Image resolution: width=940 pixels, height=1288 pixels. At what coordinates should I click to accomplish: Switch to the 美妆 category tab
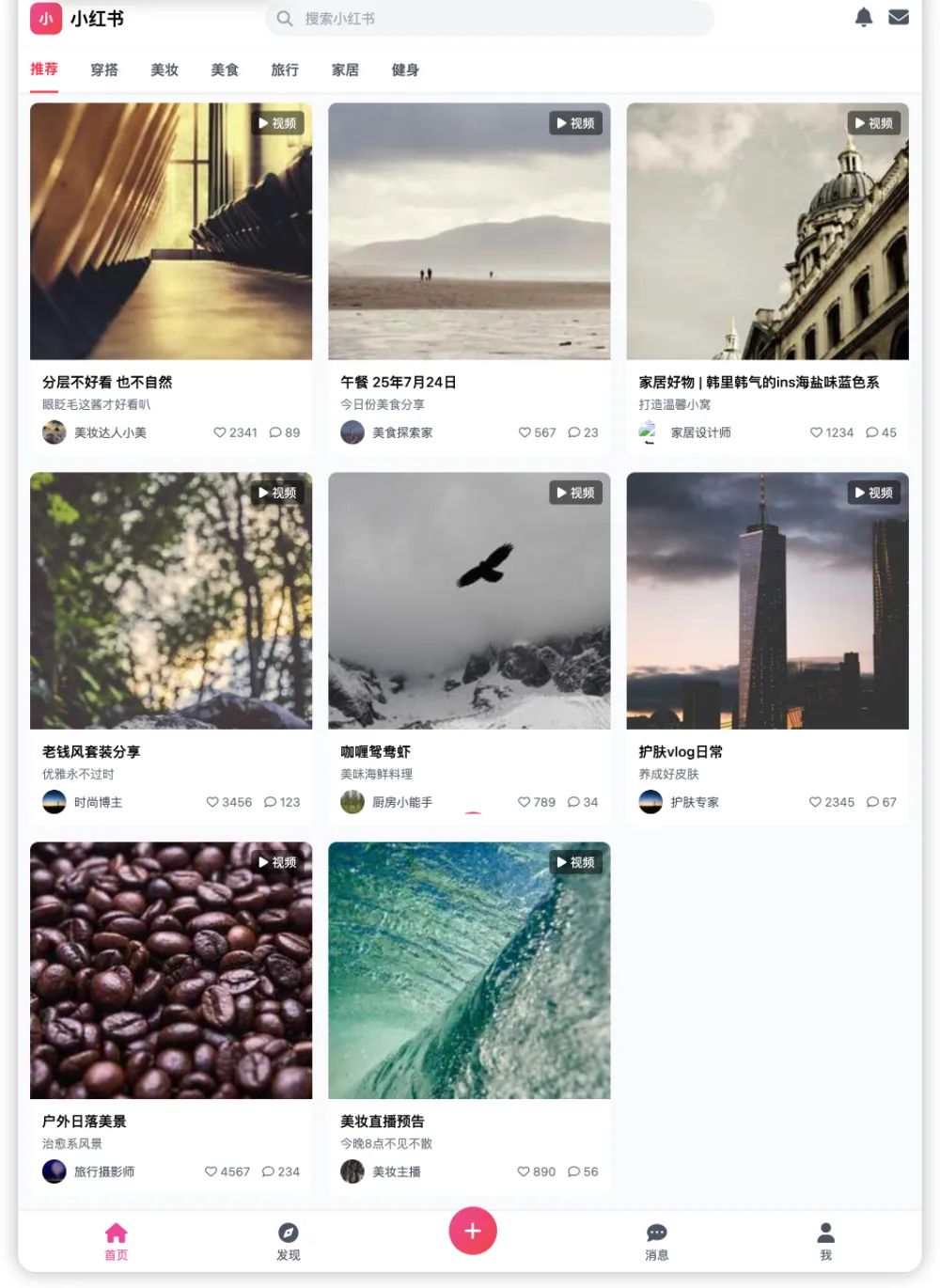point(164,70)
